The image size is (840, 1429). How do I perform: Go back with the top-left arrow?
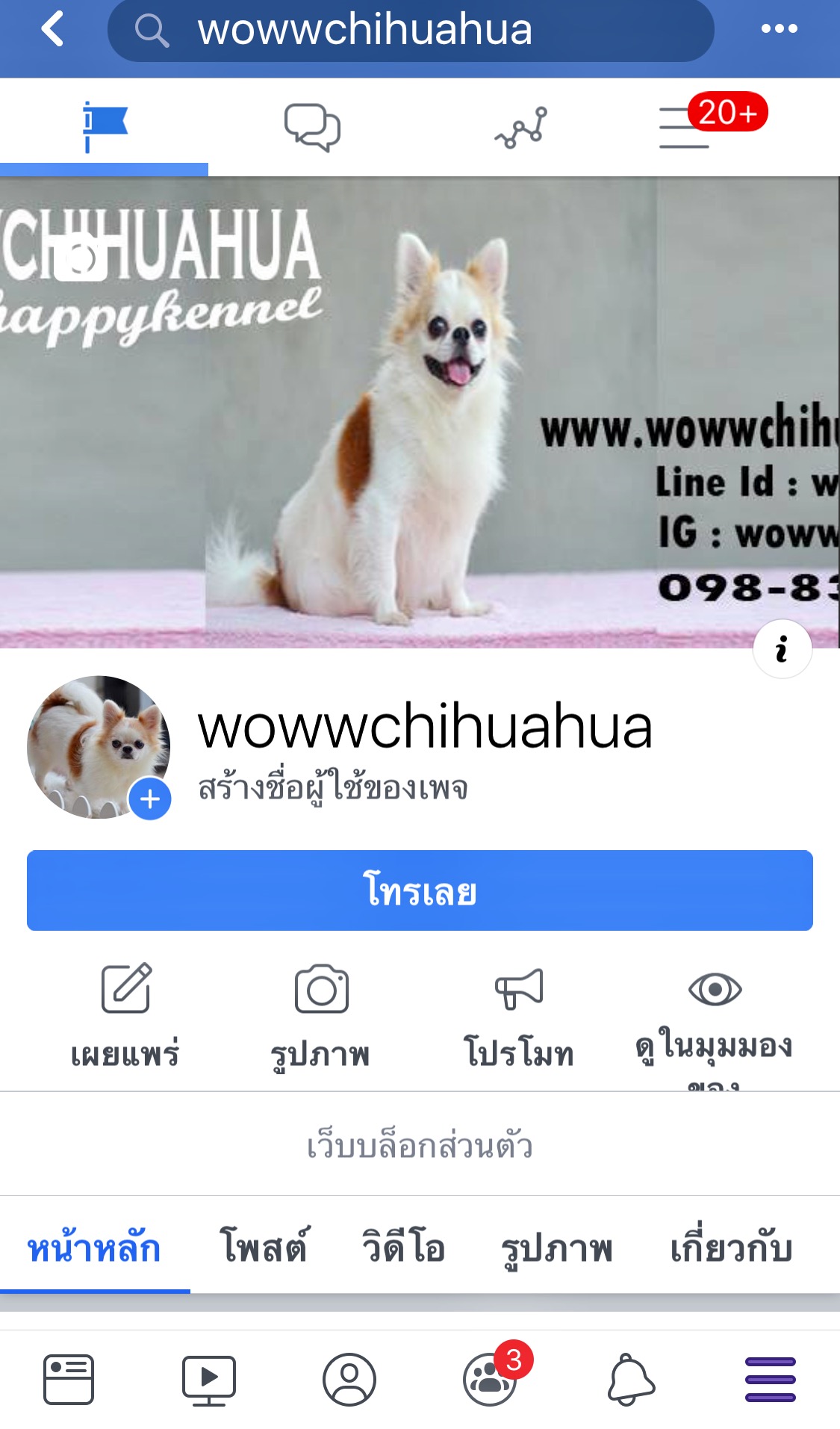coord(52,30)
